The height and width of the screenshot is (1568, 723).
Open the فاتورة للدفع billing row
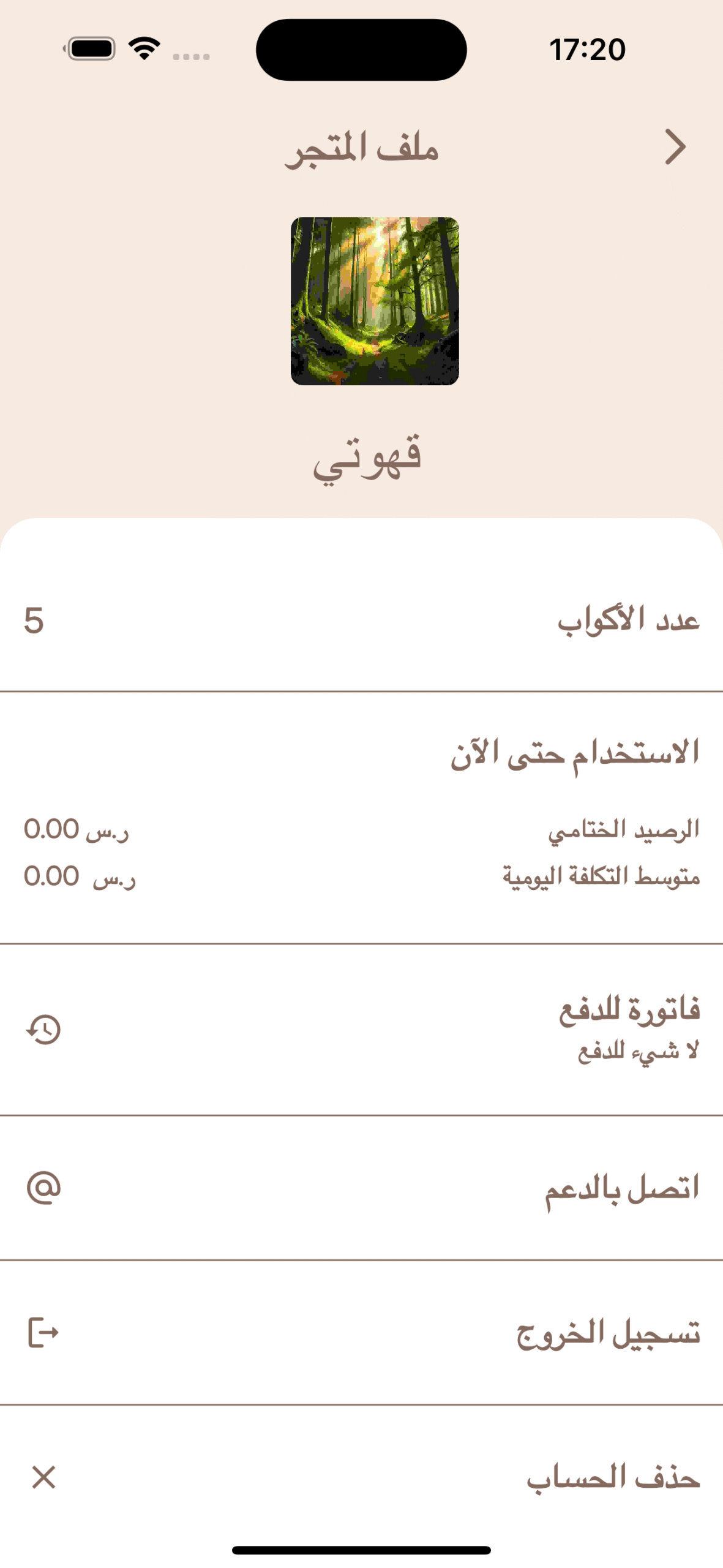tap(361, 1029)
